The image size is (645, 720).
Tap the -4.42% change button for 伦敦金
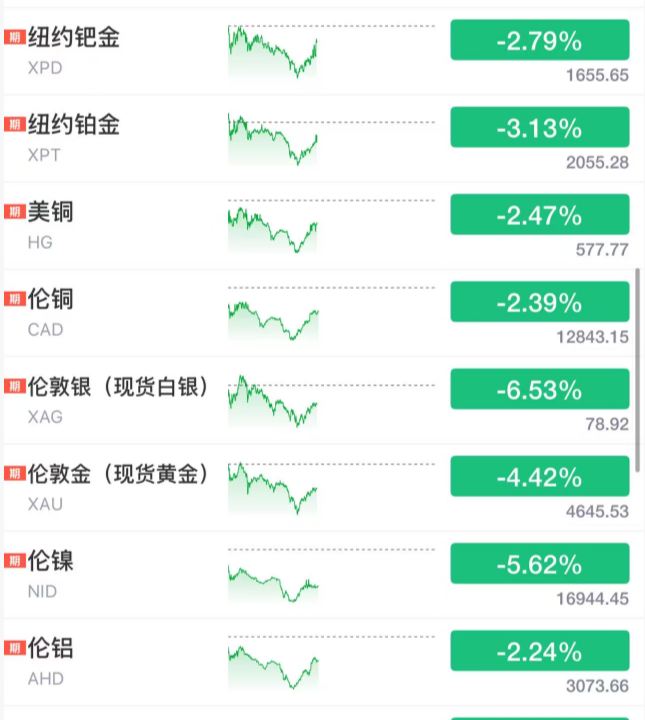pos(539,476)
